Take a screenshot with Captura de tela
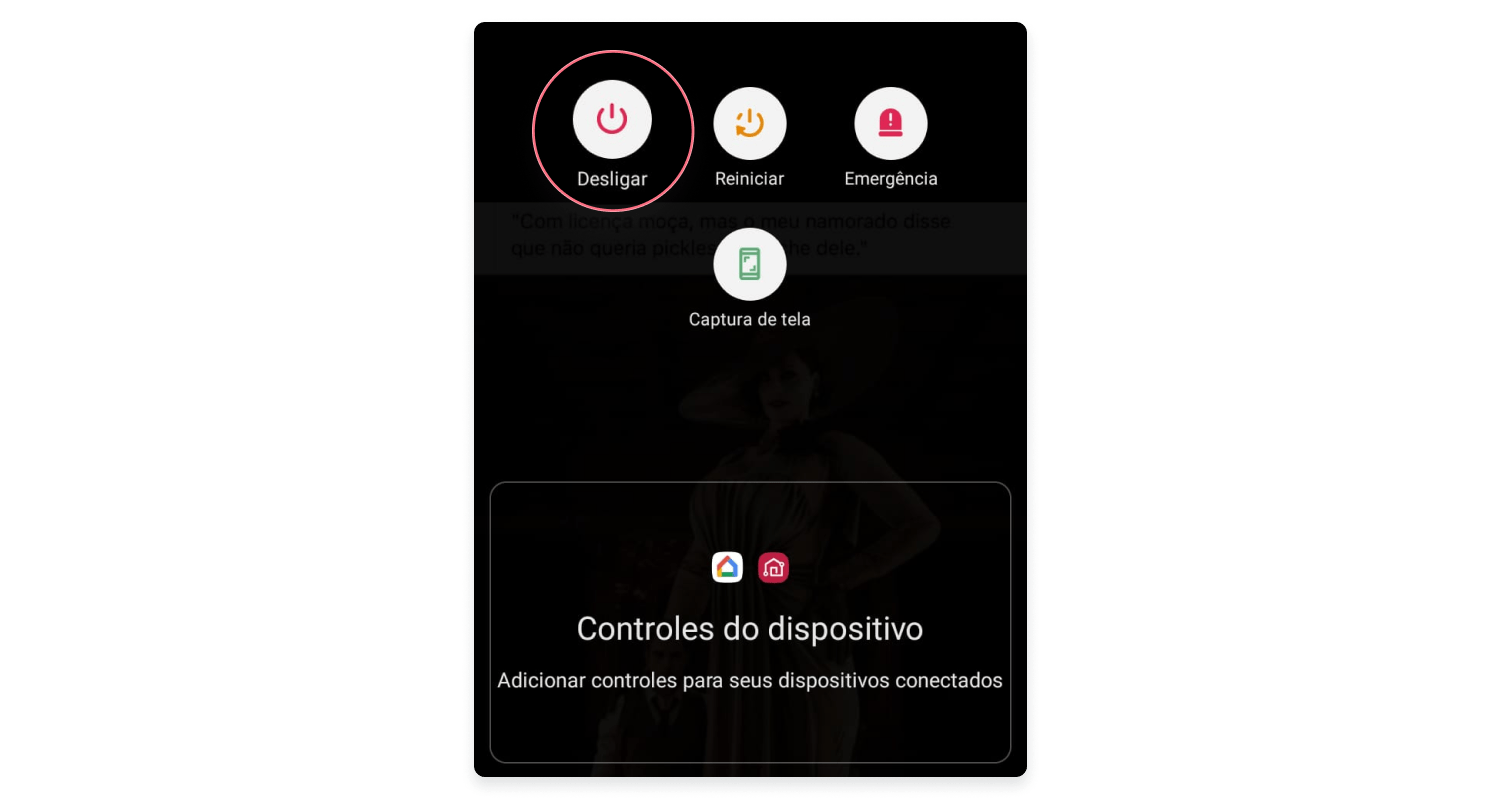The image size is (1500, 800). pyautogui.click(x=749, y=265)
